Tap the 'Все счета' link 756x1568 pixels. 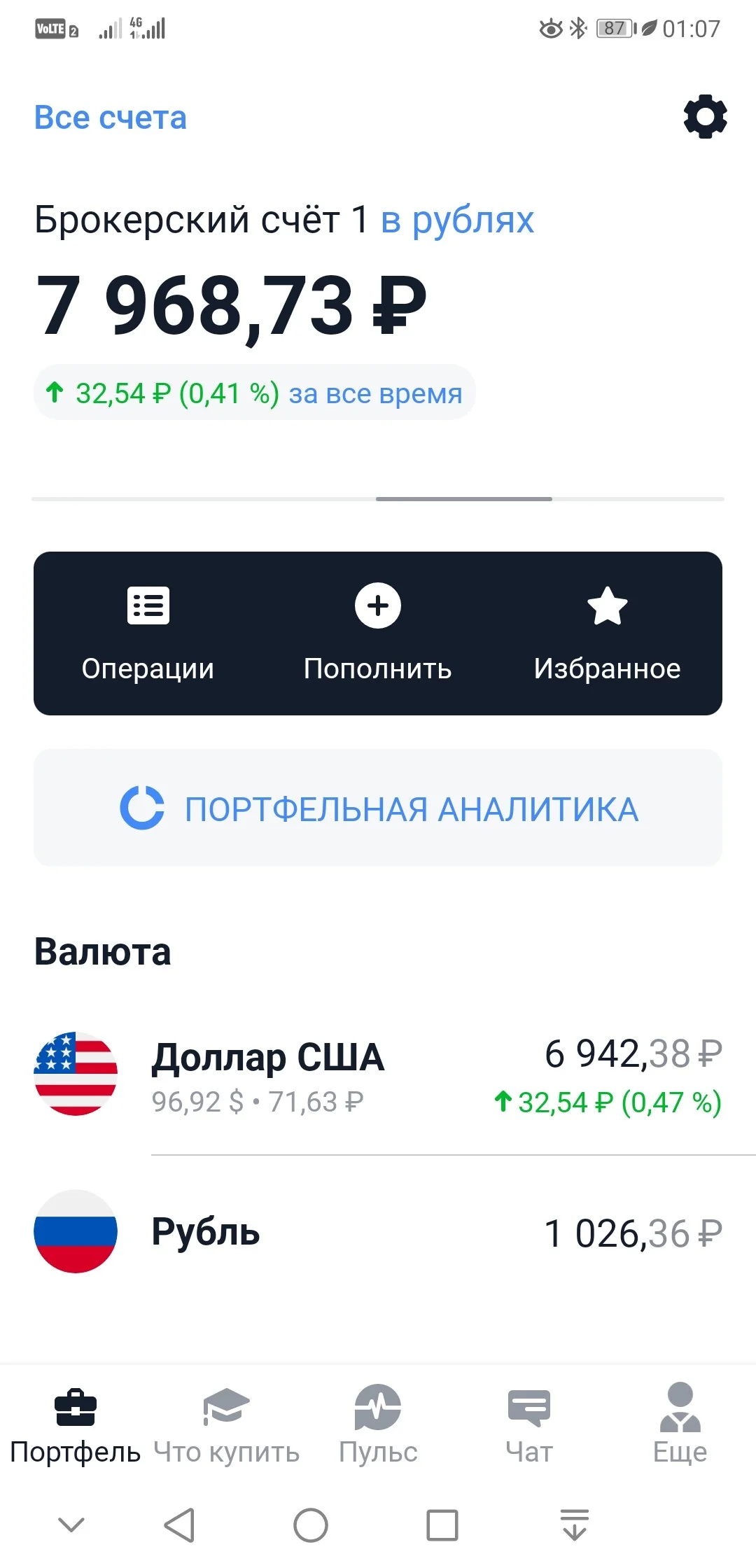pos(111,118)
